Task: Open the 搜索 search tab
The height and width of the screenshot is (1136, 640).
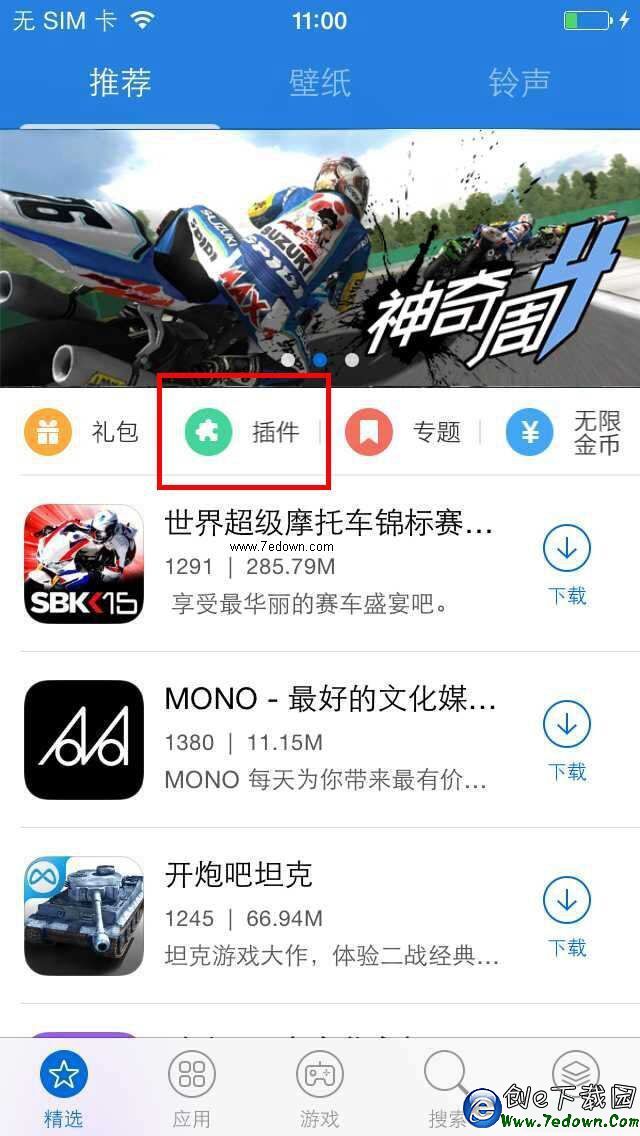Action: click(447, 1087)
